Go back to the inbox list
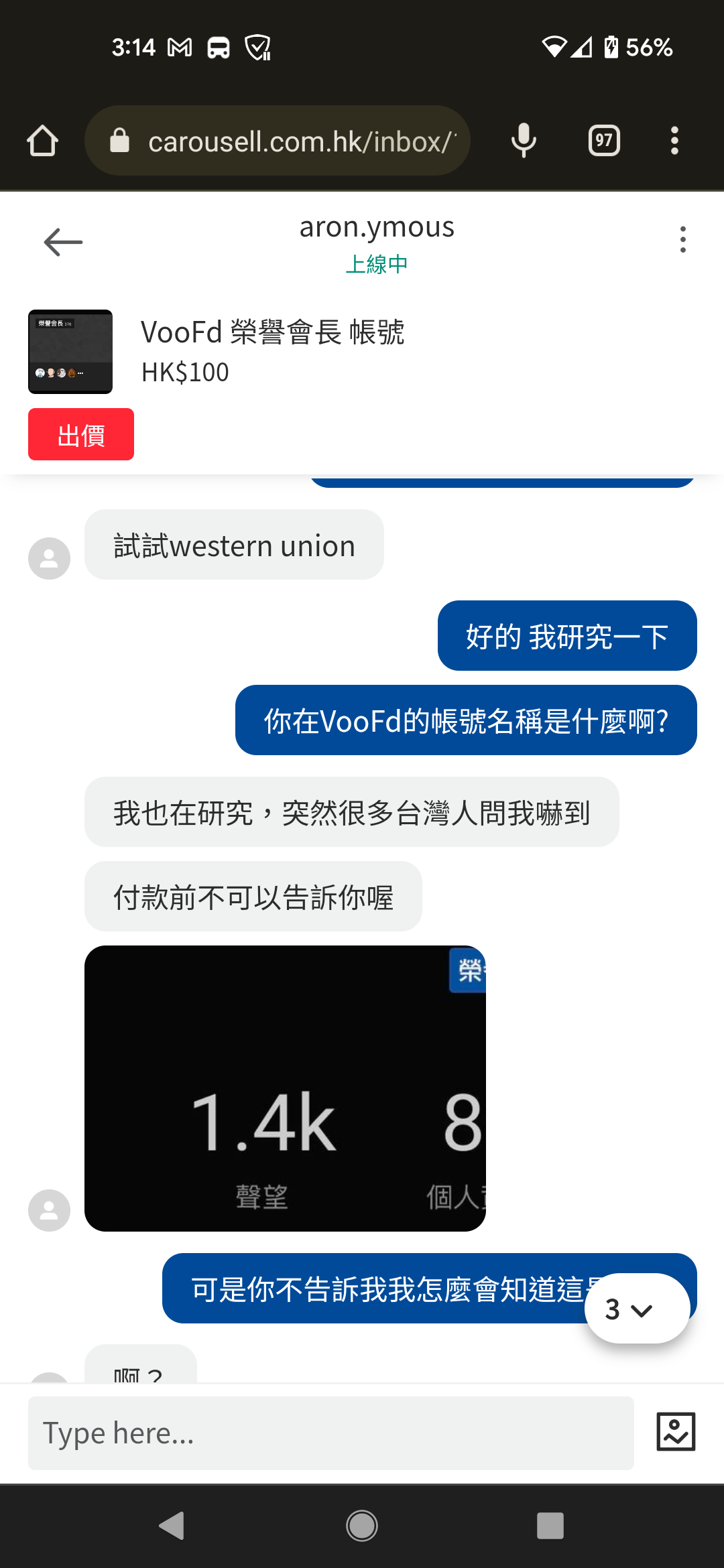 (x=63, y=242)
